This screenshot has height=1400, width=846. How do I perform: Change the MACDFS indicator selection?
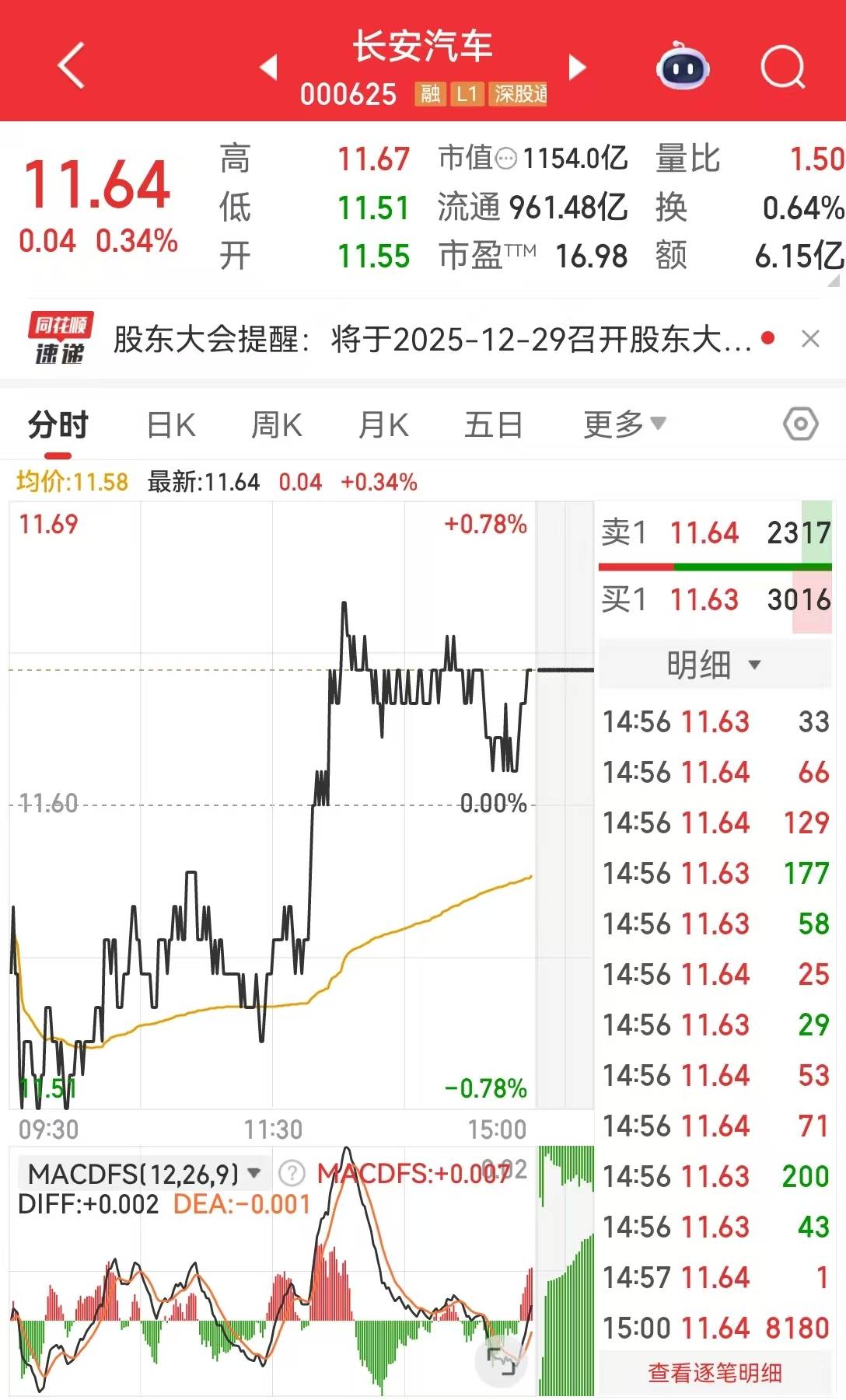(x=144, y=1174)
